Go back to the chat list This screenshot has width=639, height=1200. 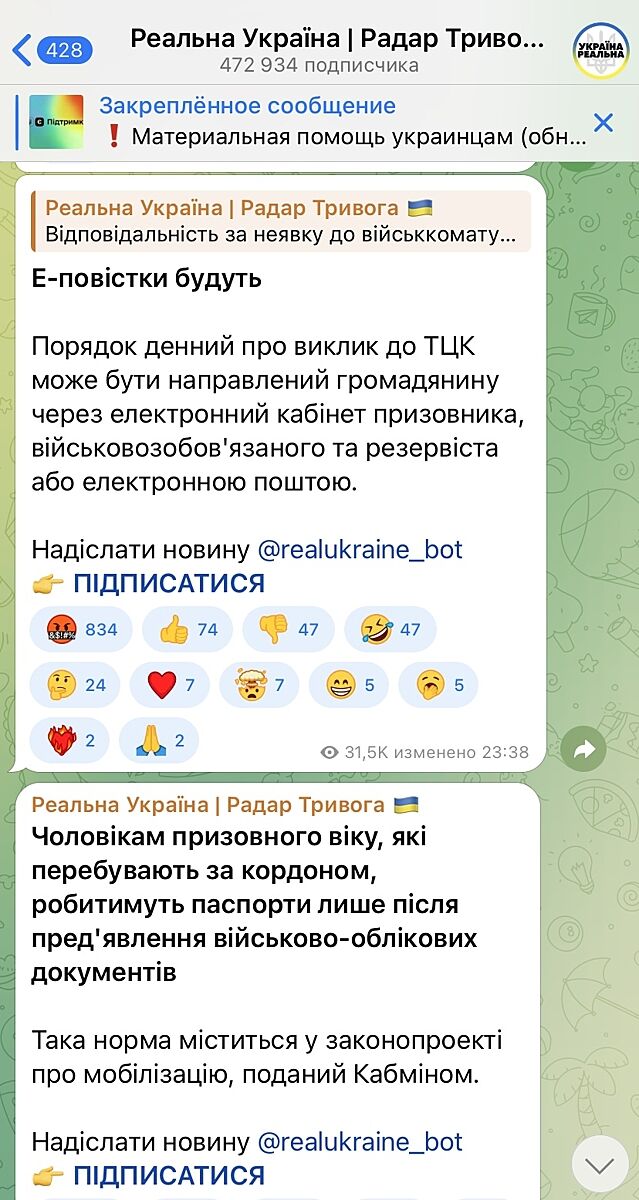pyautogui.click(x=50, y=49)
